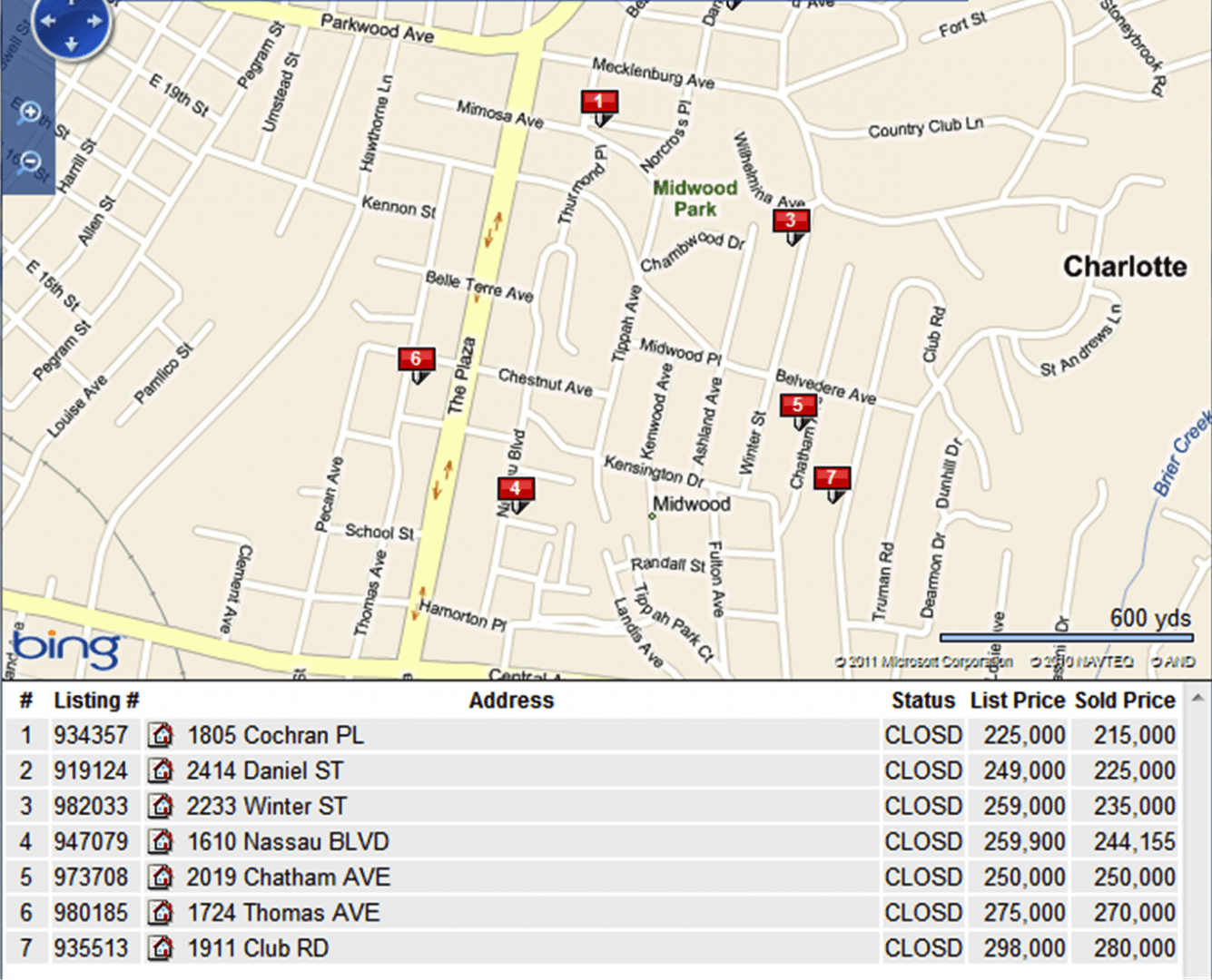Screen dimensions: 1212x980
Task: Open house icon for 2414 Daniel ST
Action: click(161, 770)
